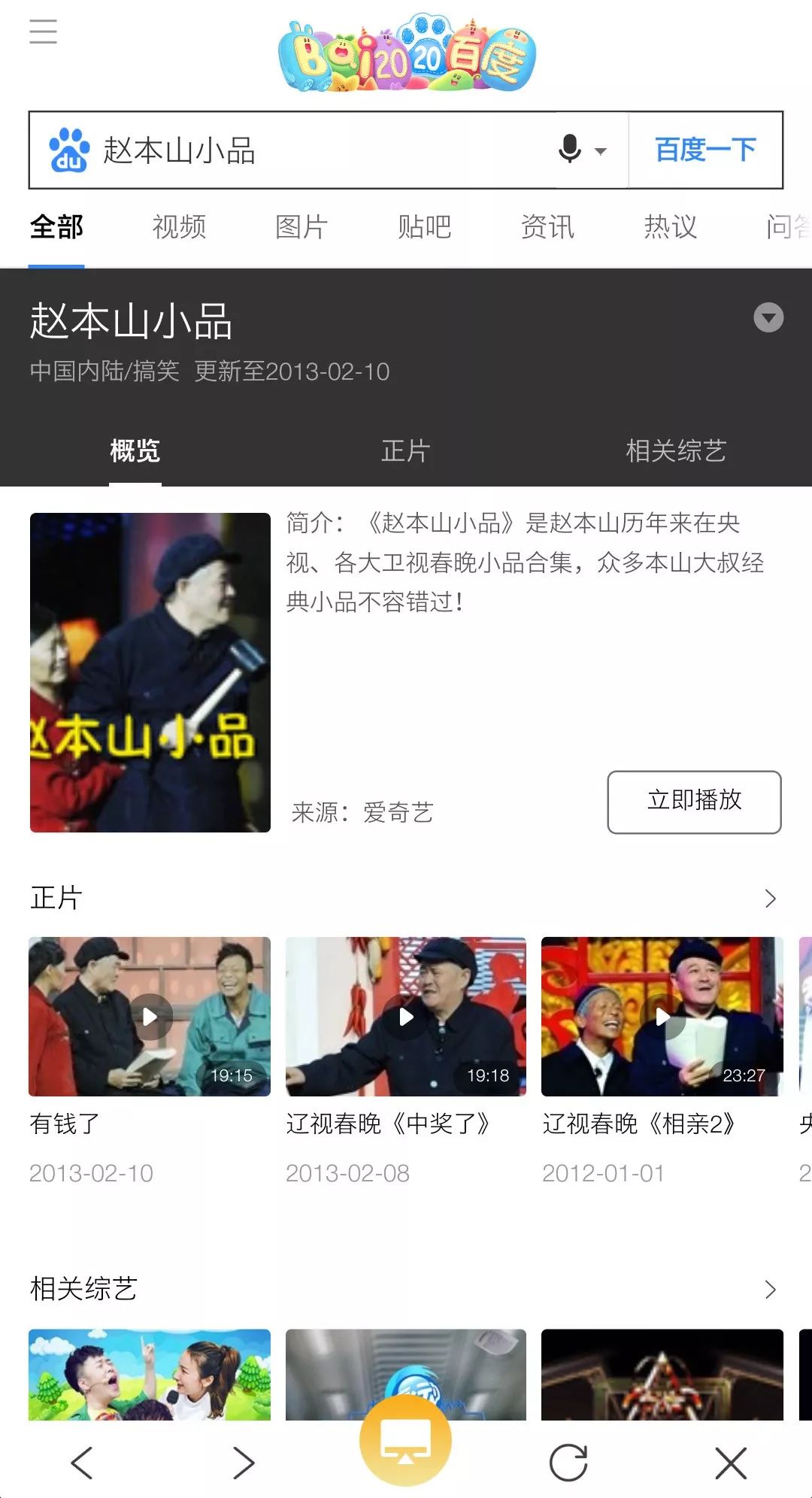Refresh the page
Screen dimensions: 812x1498
tap(568, 1463)
